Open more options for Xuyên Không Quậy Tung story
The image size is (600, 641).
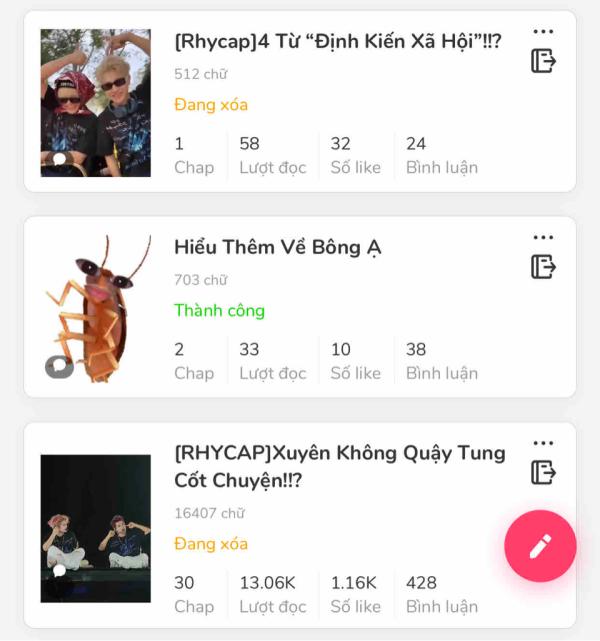[543, 443]
